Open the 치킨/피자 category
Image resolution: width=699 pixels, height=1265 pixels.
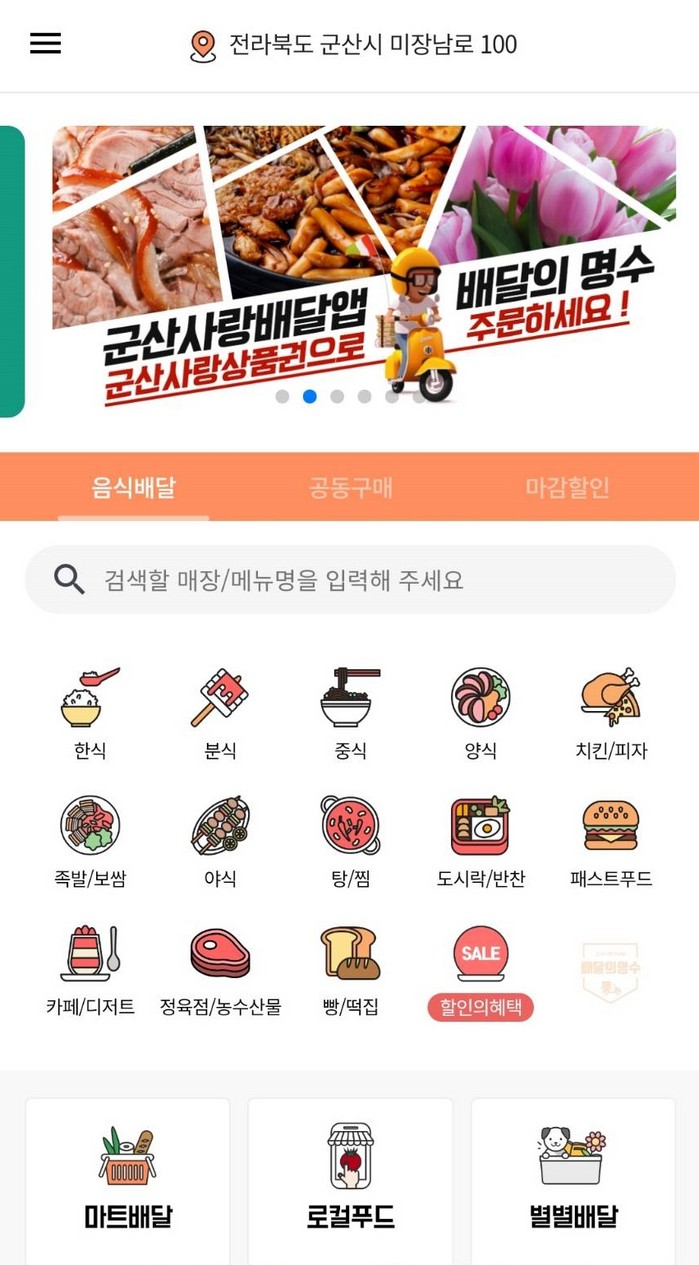point(611,712)
